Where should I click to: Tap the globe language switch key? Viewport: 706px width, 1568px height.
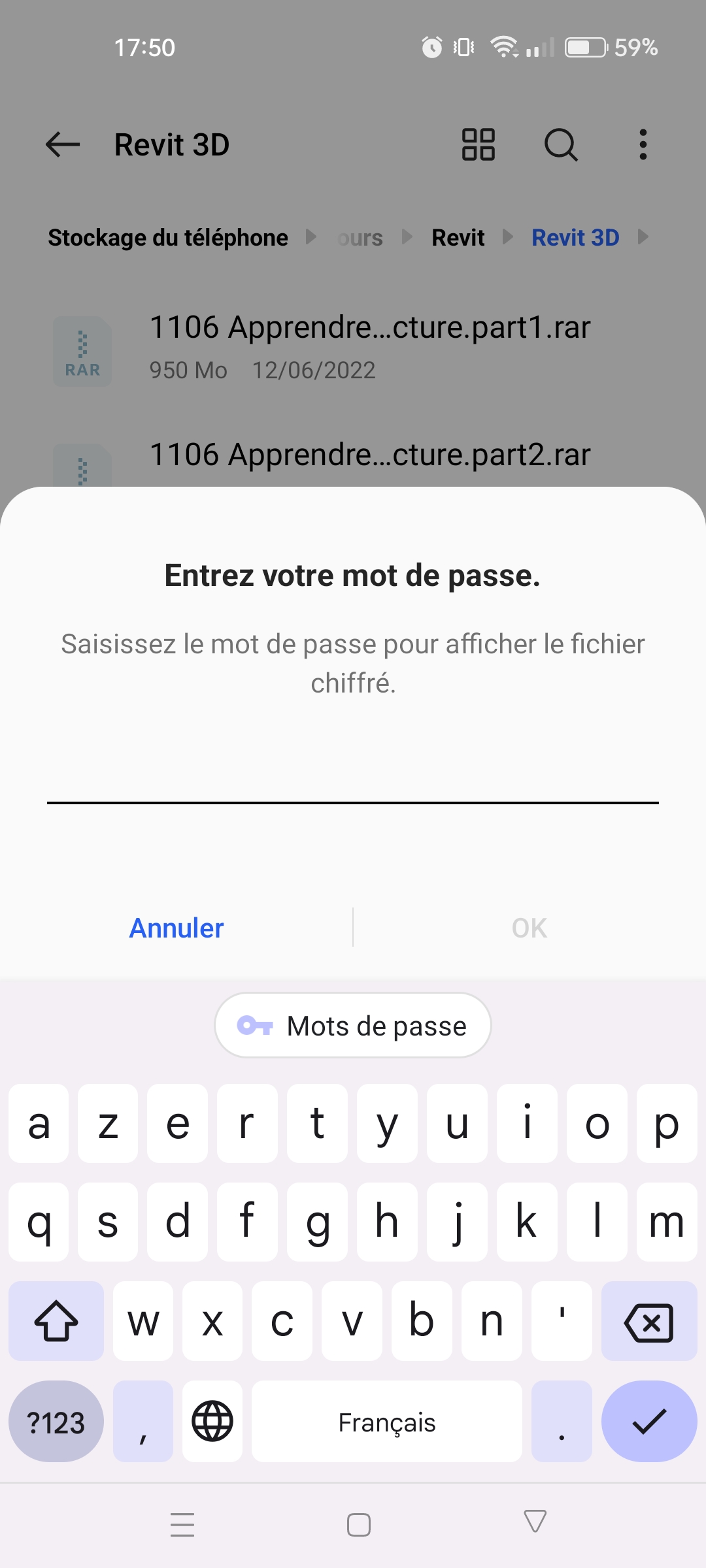click(x=212, y=1422)
